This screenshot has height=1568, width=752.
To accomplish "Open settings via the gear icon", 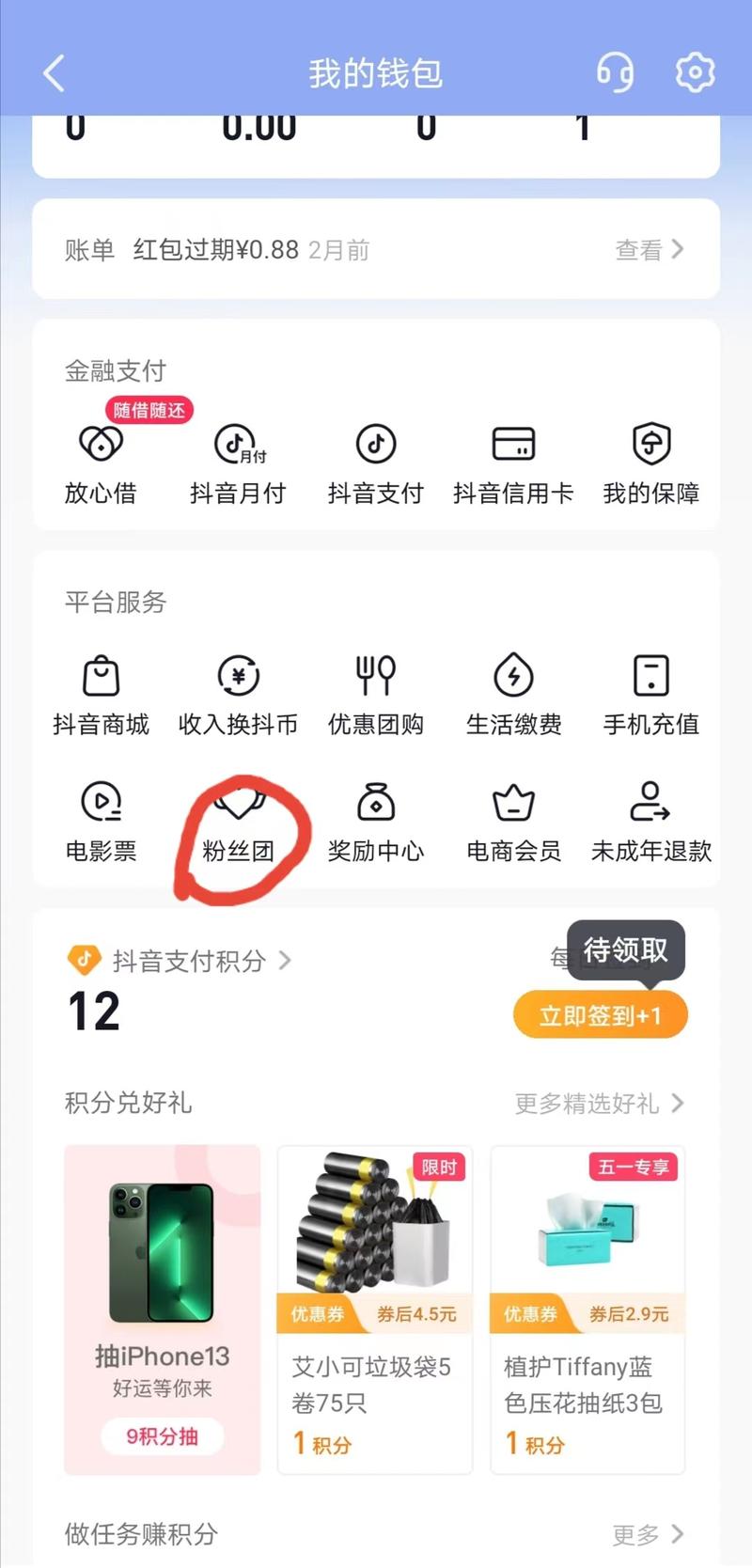I will [695, 72].
